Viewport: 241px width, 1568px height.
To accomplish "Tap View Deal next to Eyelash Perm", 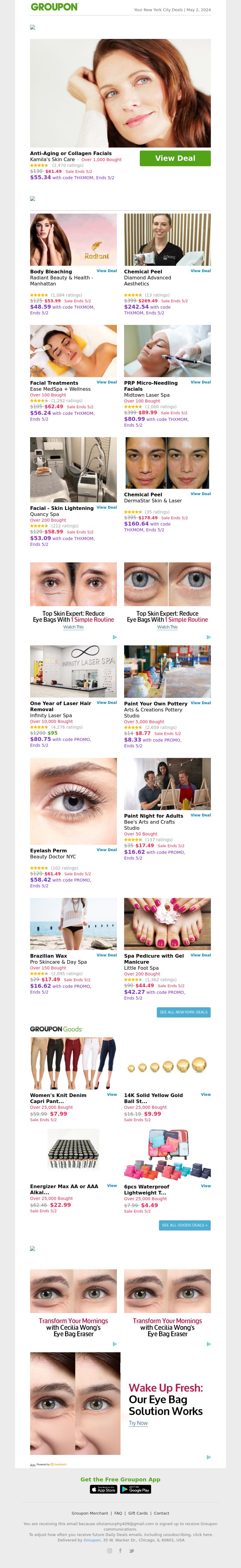I will [x=106, y=850].
